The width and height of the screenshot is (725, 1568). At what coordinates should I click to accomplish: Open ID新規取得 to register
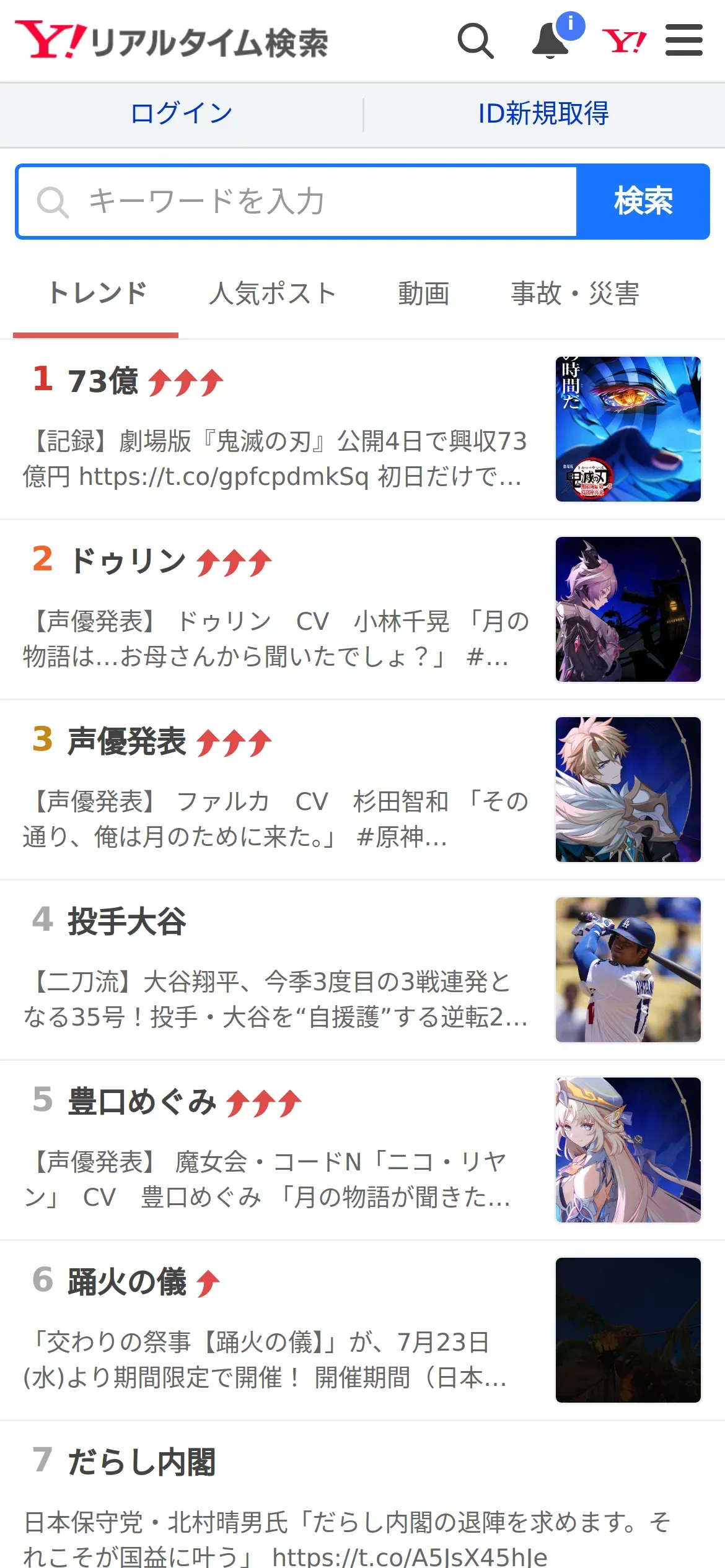click(x=543, y=114)
